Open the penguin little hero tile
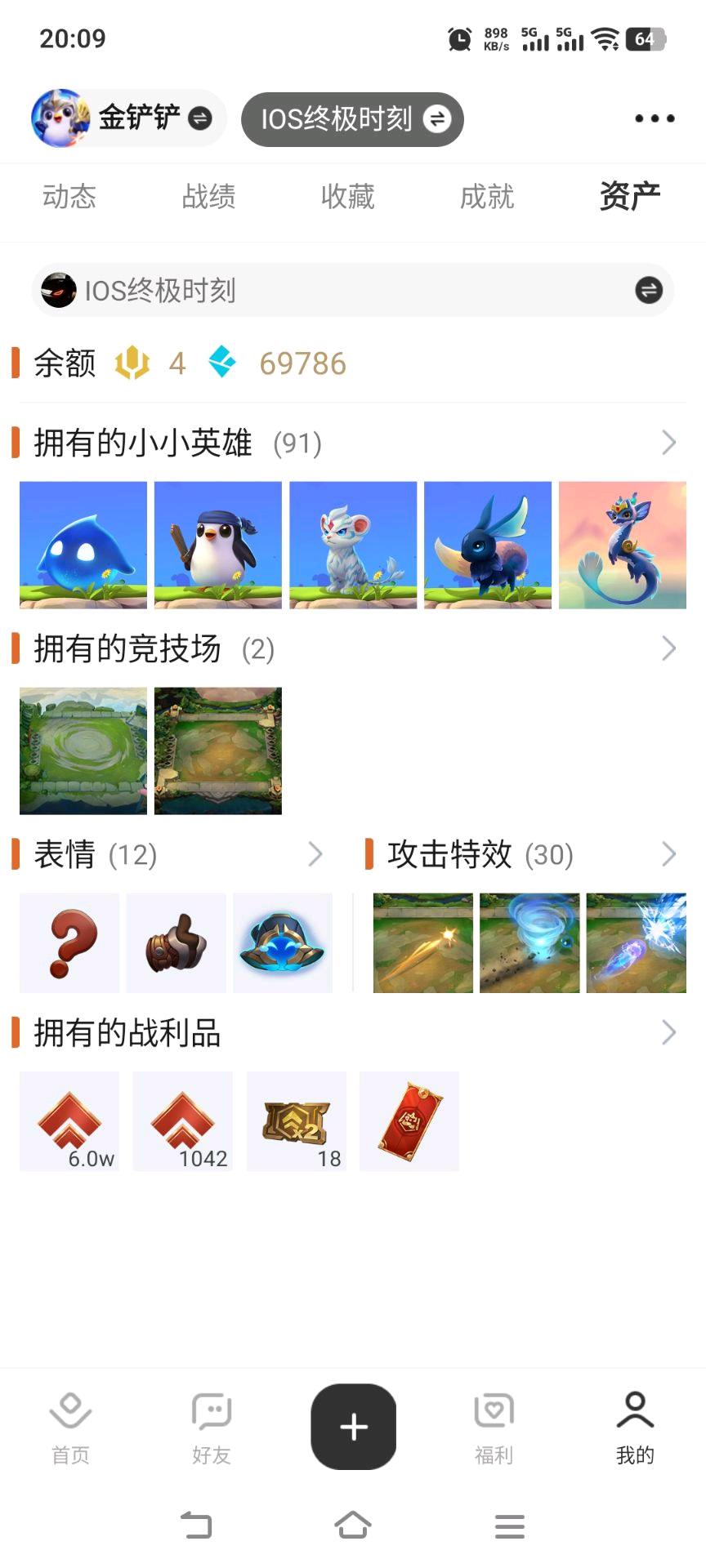 (218, 545)
